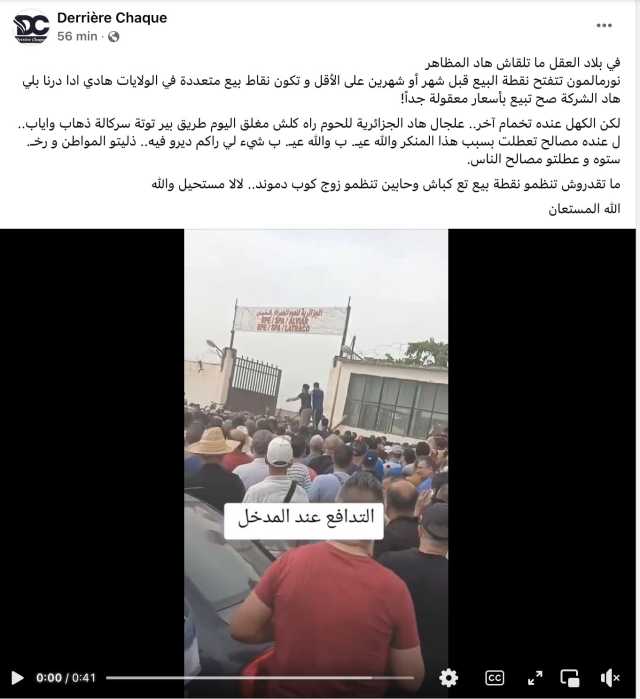Open Derrière Chaque page name link
The height and width of the screenshot is (699, 640).
click(x=112, y=18)
